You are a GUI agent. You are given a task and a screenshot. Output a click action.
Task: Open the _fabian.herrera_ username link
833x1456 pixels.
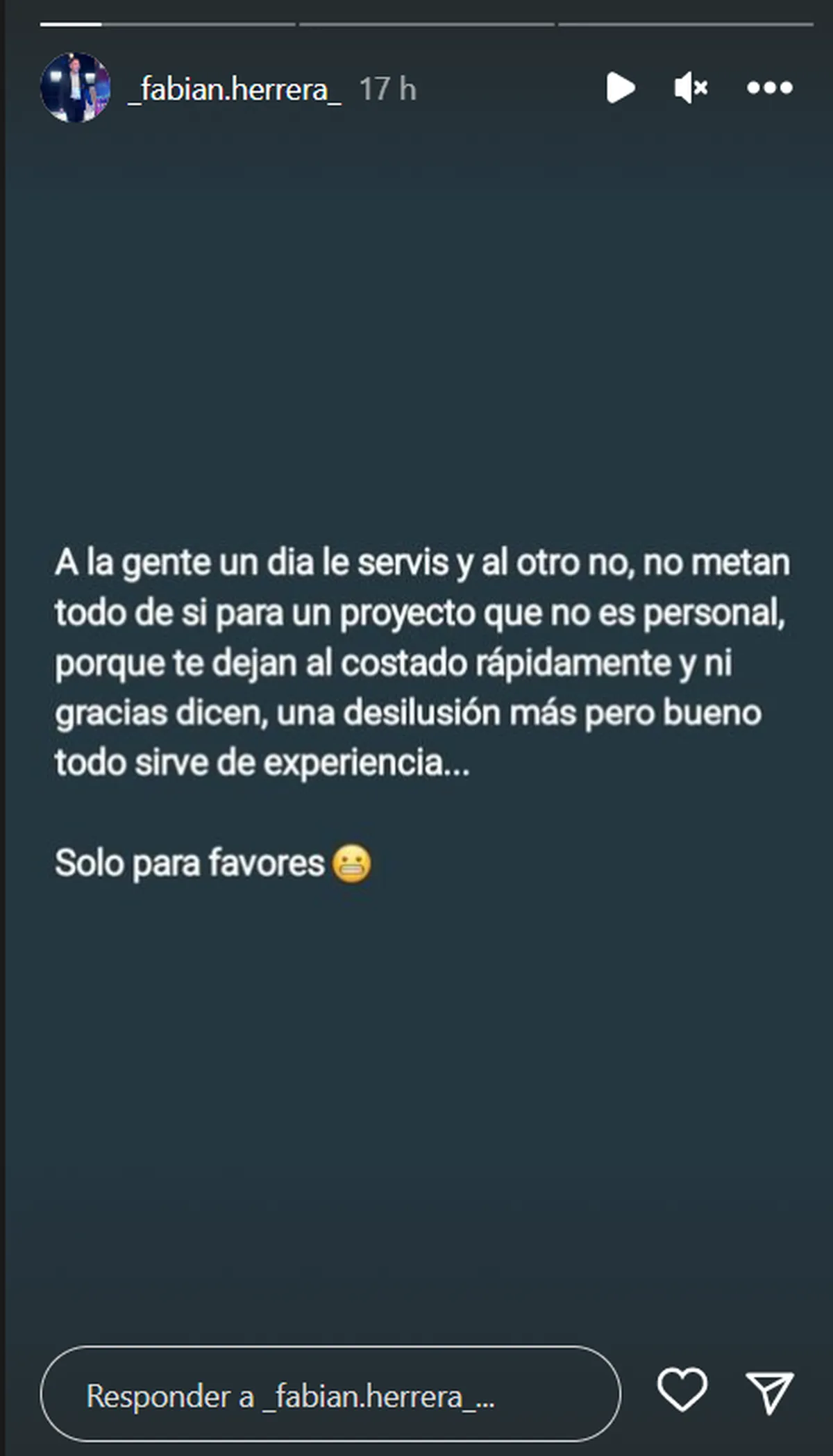[235, 90]
